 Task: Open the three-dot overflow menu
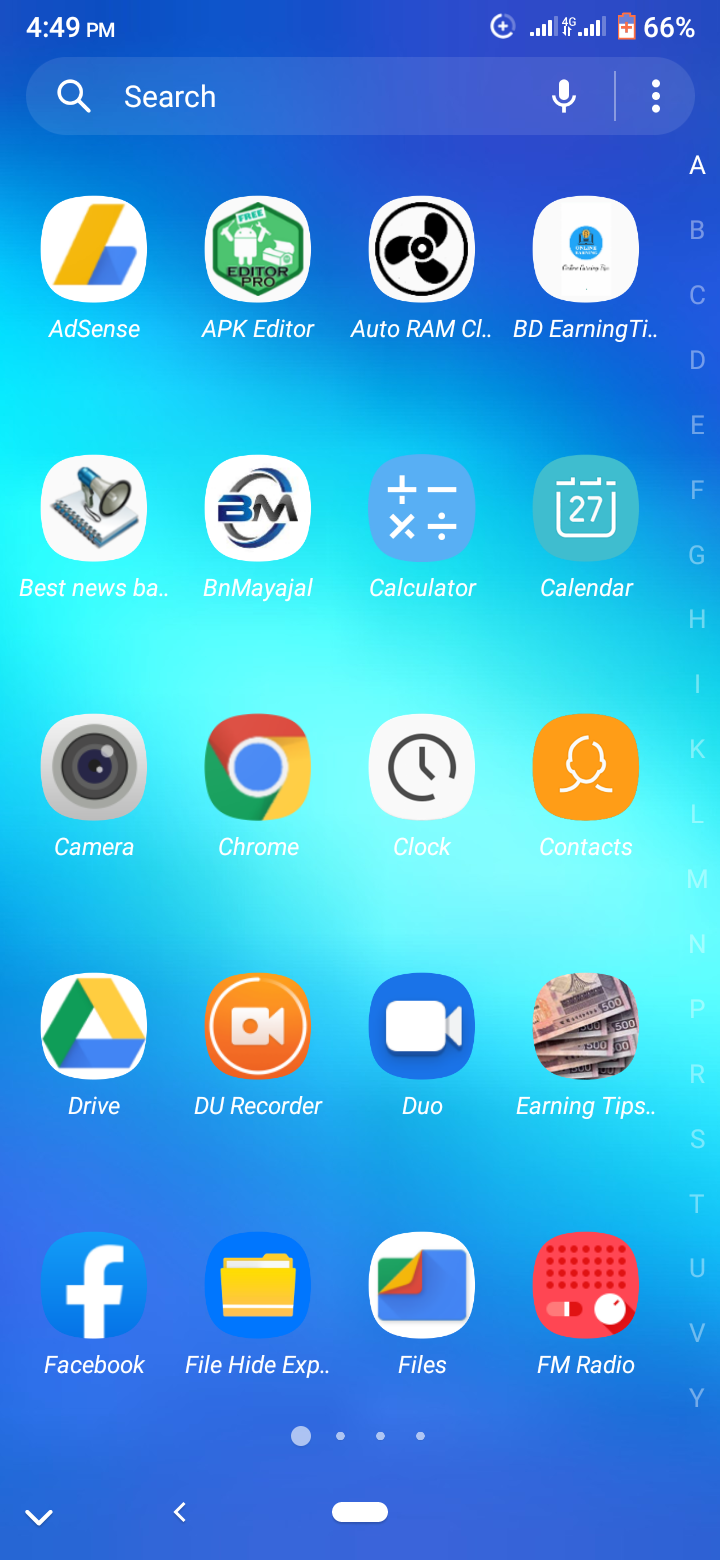(656, 97)
